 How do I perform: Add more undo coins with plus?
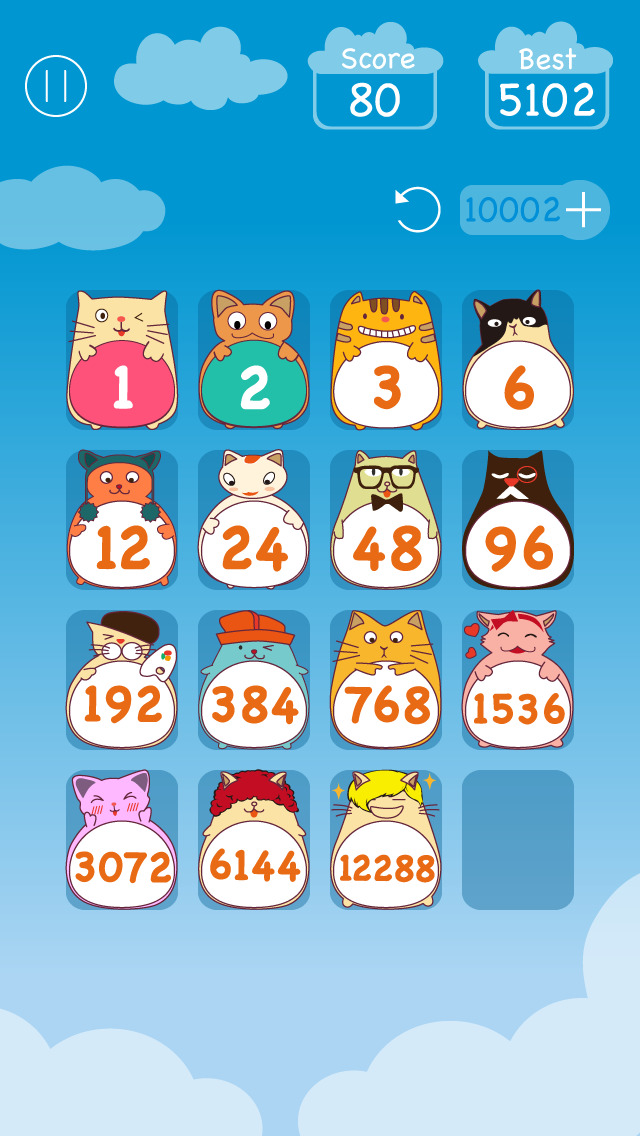tap(582, 210)
